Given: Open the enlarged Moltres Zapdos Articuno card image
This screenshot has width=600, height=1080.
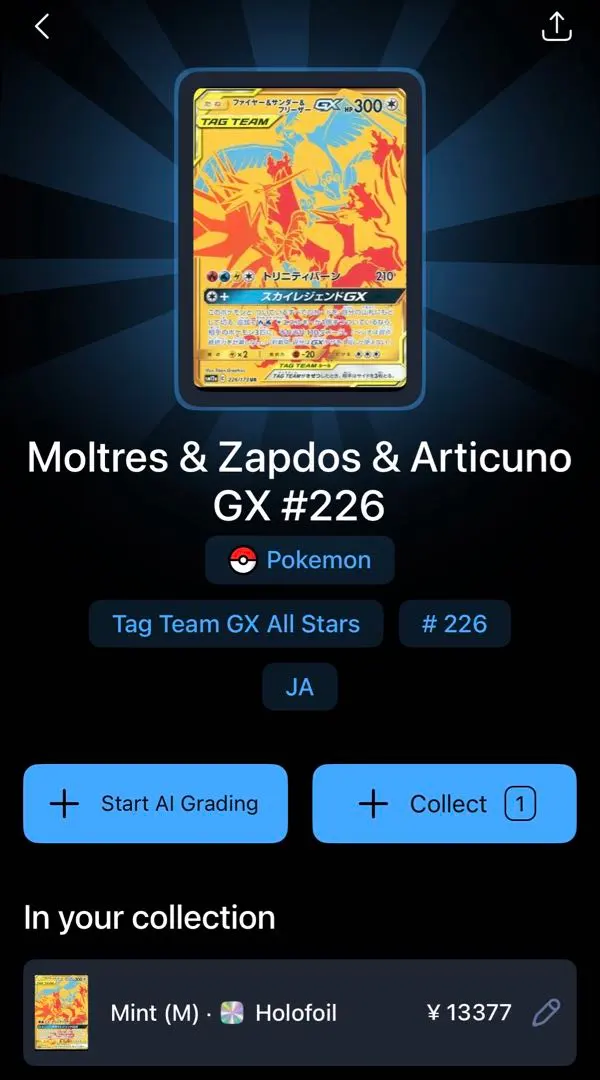Looking at the screenshot, I should (300, 238).
